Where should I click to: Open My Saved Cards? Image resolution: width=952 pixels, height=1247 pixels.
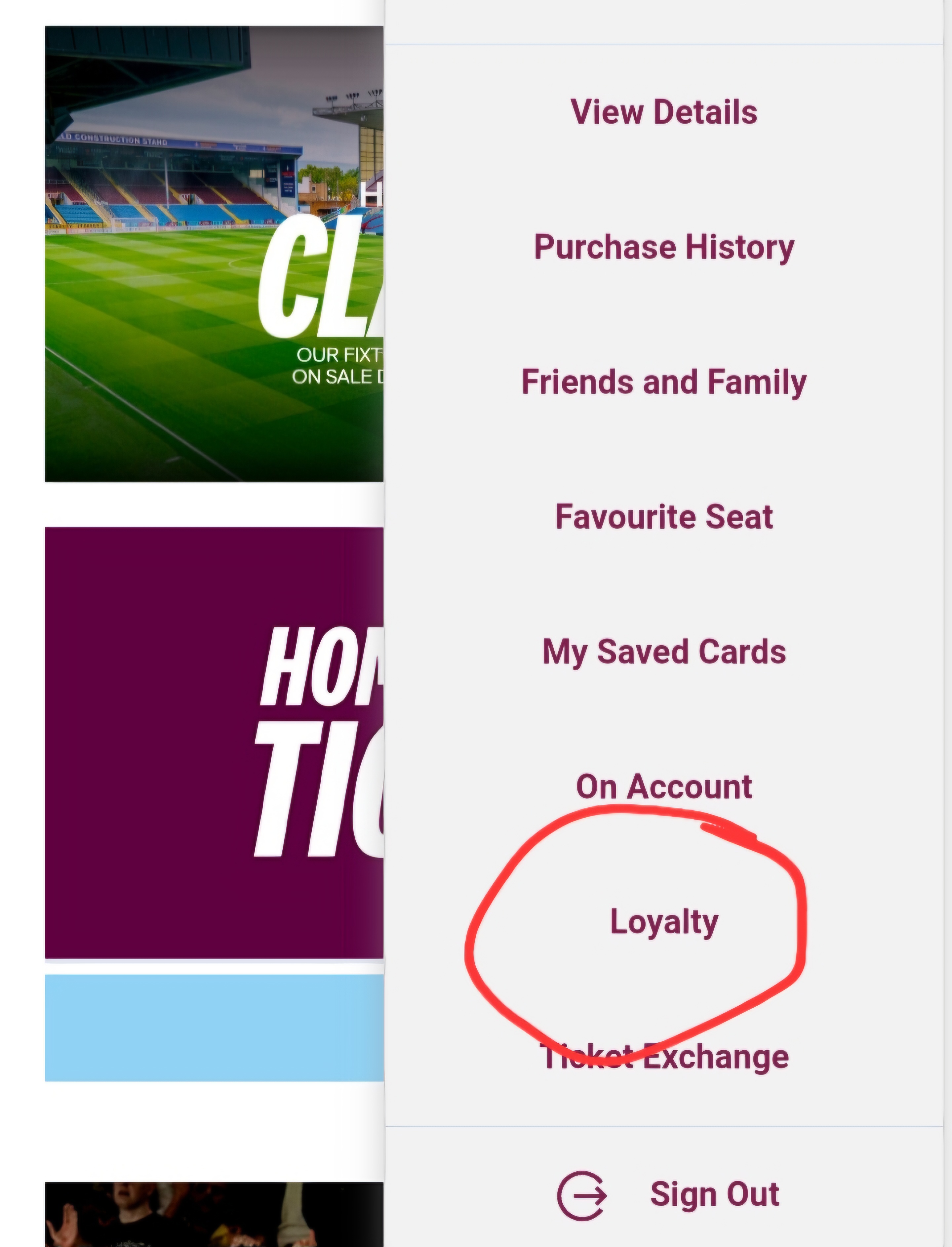pyautogui.click(x=663, y=651)
